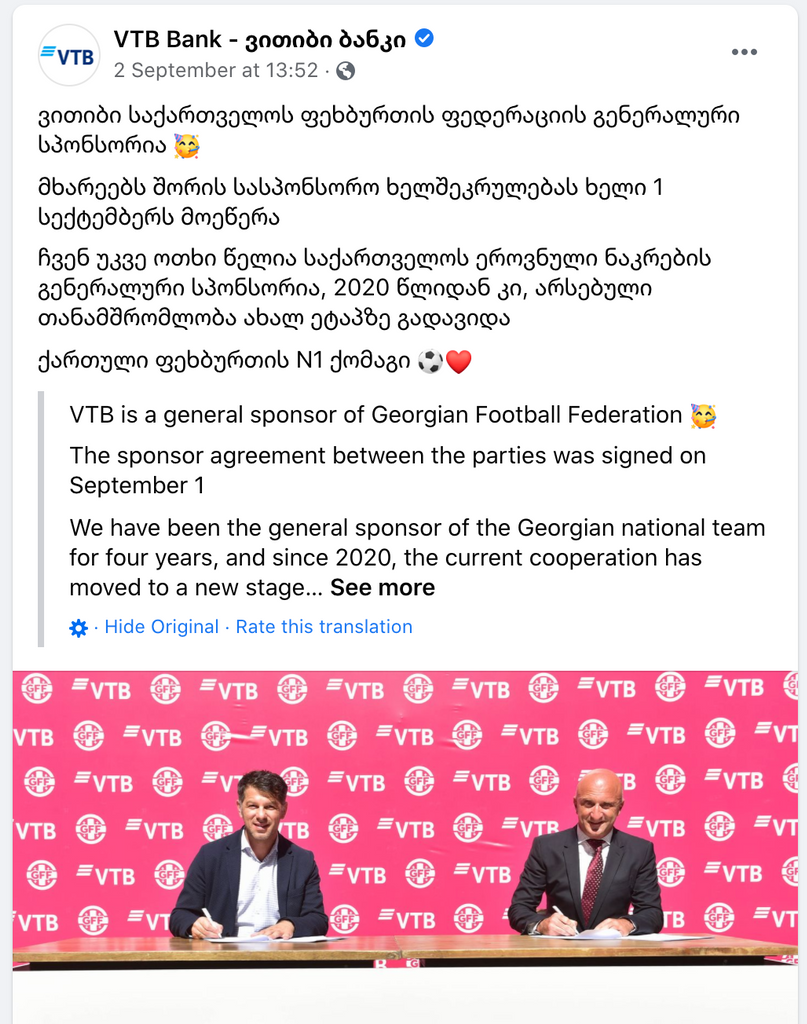This screenshot has height=1024, width=807.
Task: Expand the translation with See more
Action: (382, 588)
